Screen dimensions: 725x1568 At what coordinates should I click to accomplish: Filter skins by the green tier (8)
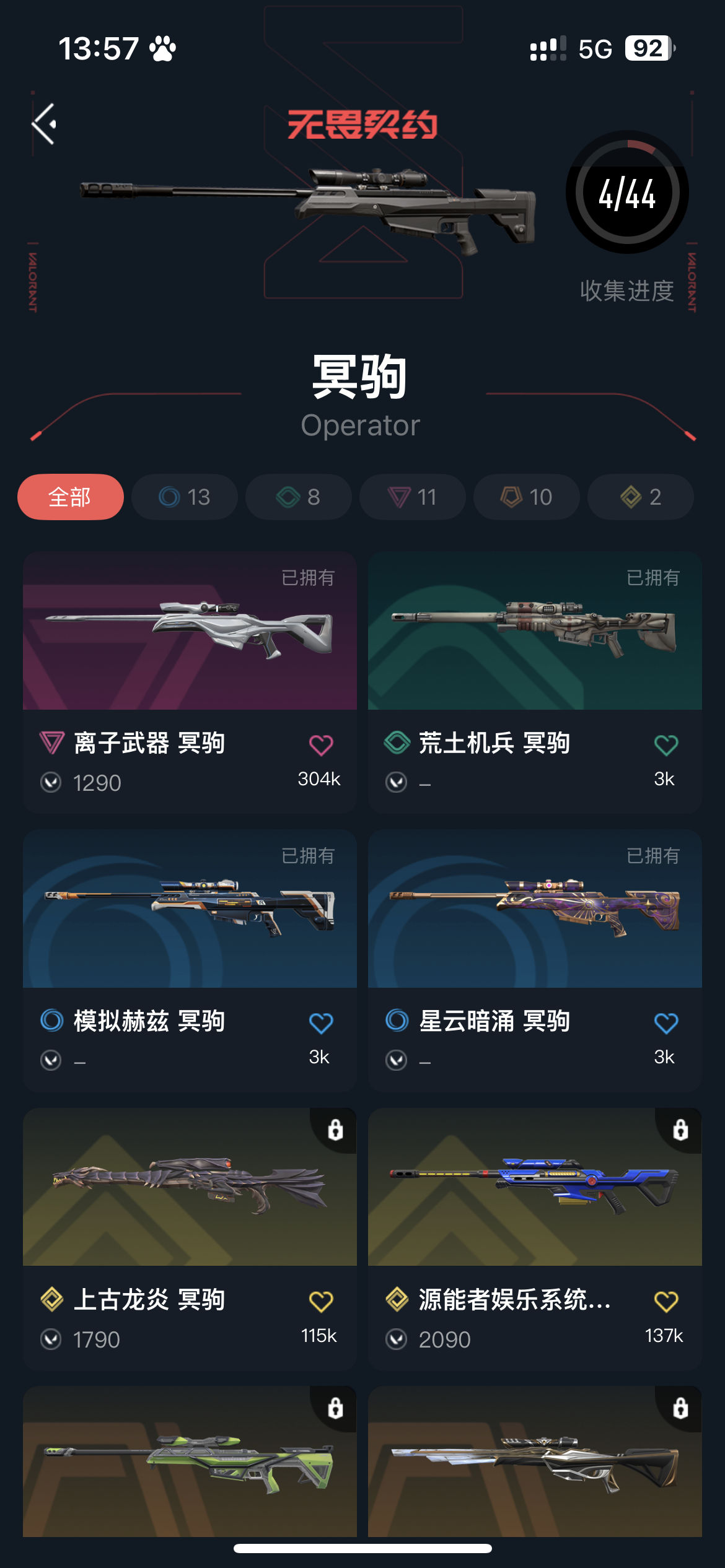pos(299,497)
